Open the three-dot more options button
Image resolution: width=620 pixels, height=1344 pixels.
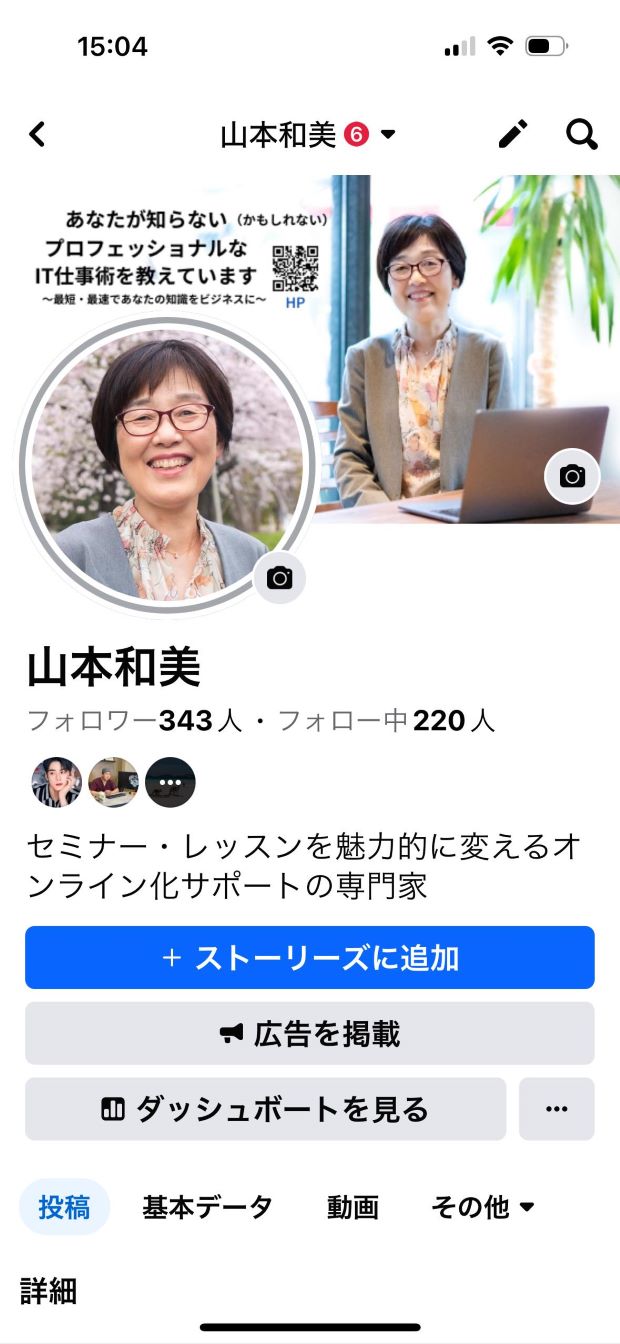tap(557, 1109)
